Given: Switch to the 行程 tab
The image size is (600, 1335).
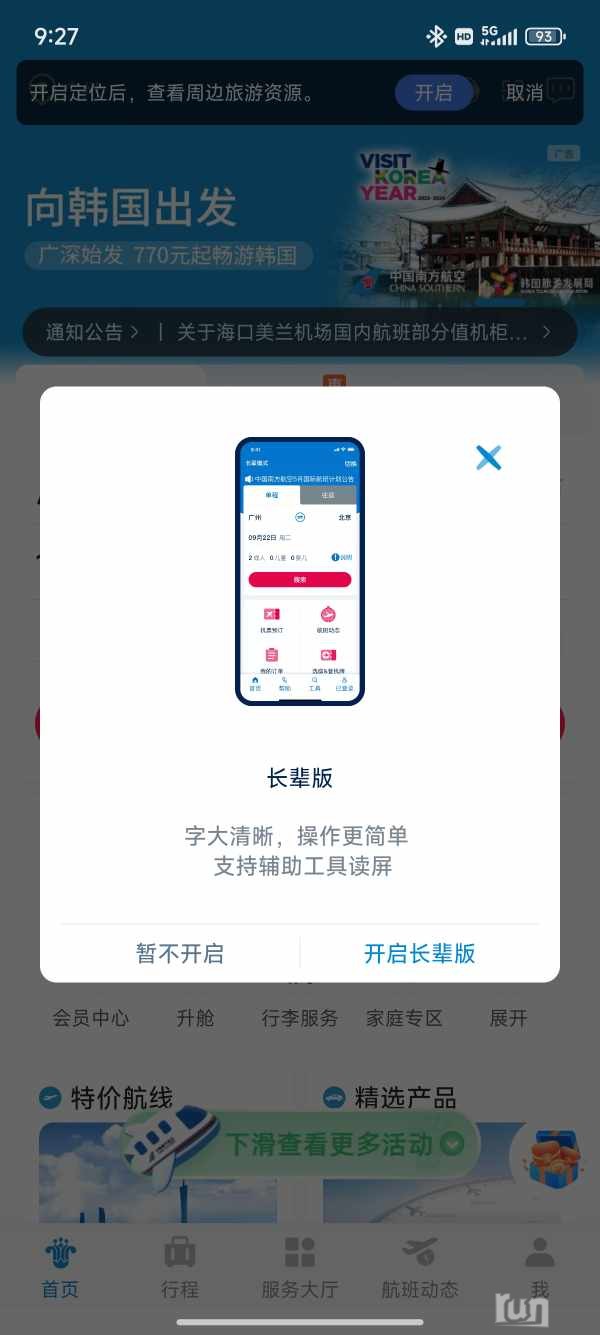Looking at the screenshot, I should click(x=180, y=1268).
